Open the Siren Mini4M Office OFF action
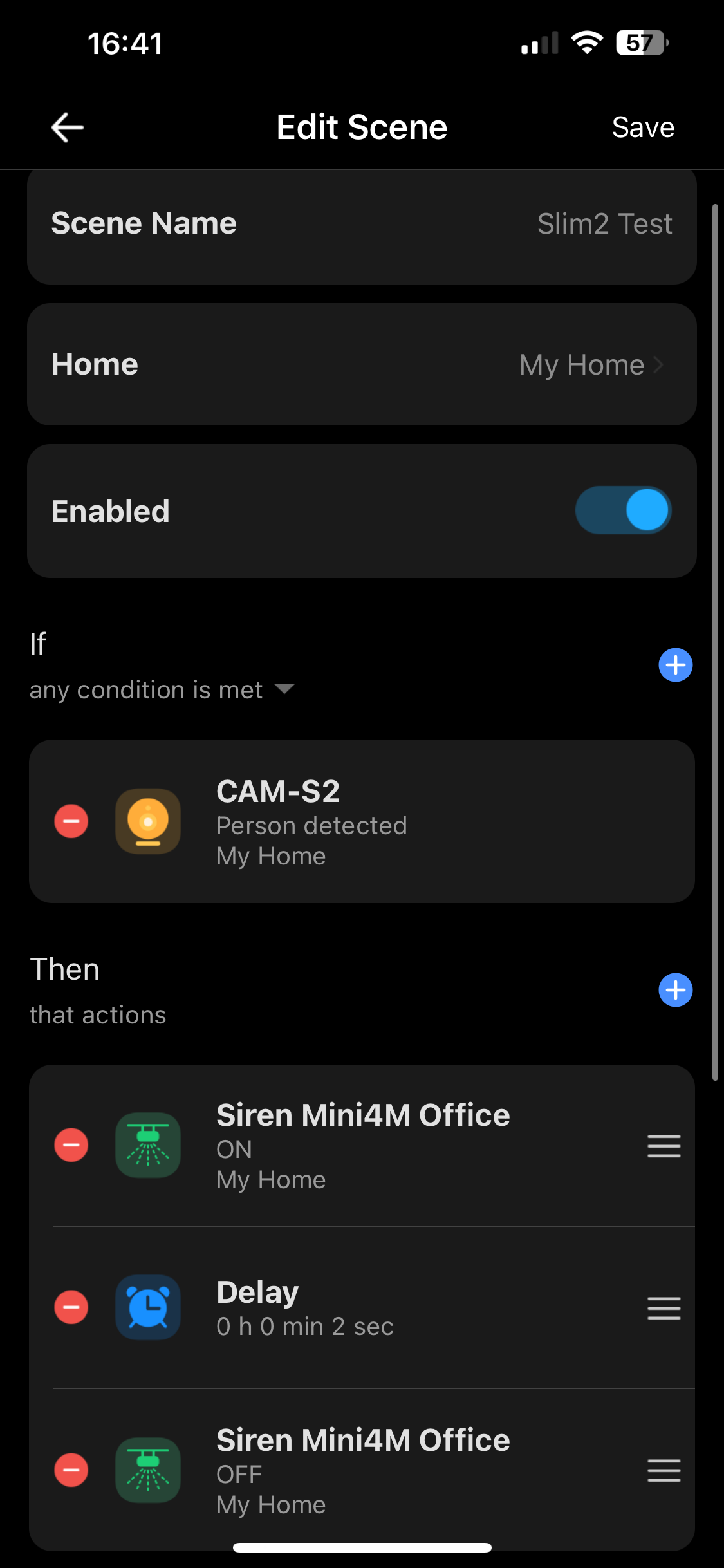This screenshot has width=724, height=1568. 362,1470
